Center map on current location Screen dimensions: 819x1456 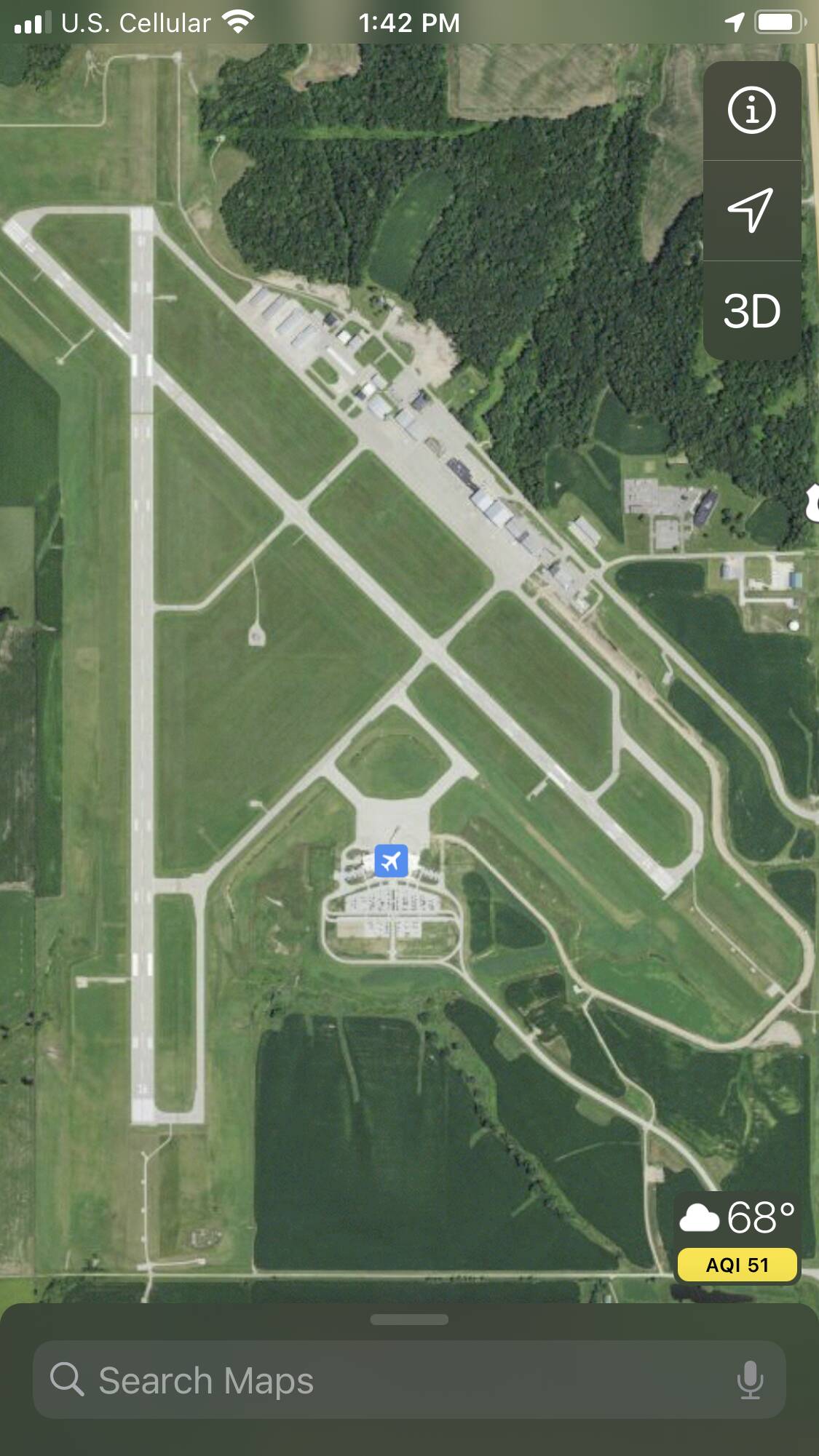click(751, 210)
